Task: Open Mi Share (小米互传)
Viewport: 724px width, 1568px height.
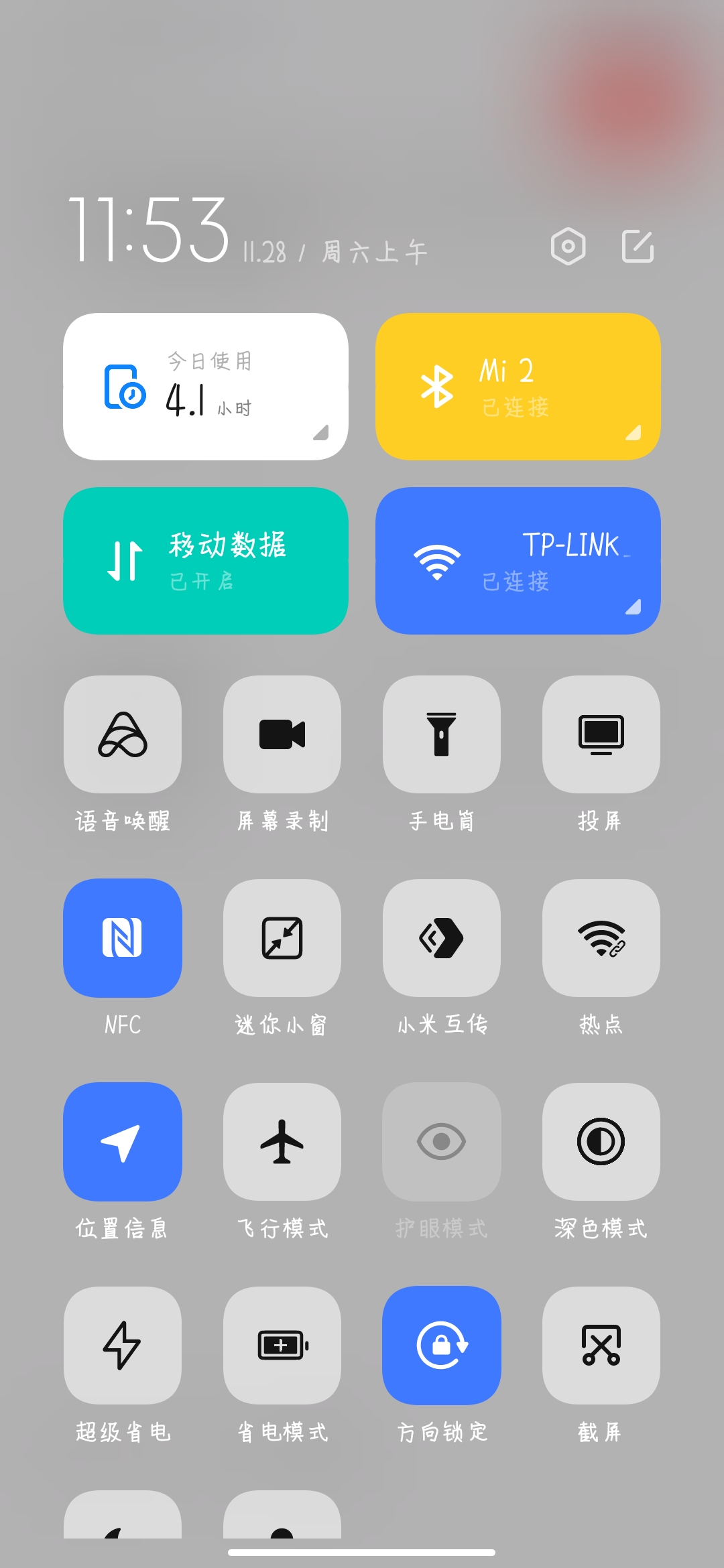Action: [x=441, y=938]
